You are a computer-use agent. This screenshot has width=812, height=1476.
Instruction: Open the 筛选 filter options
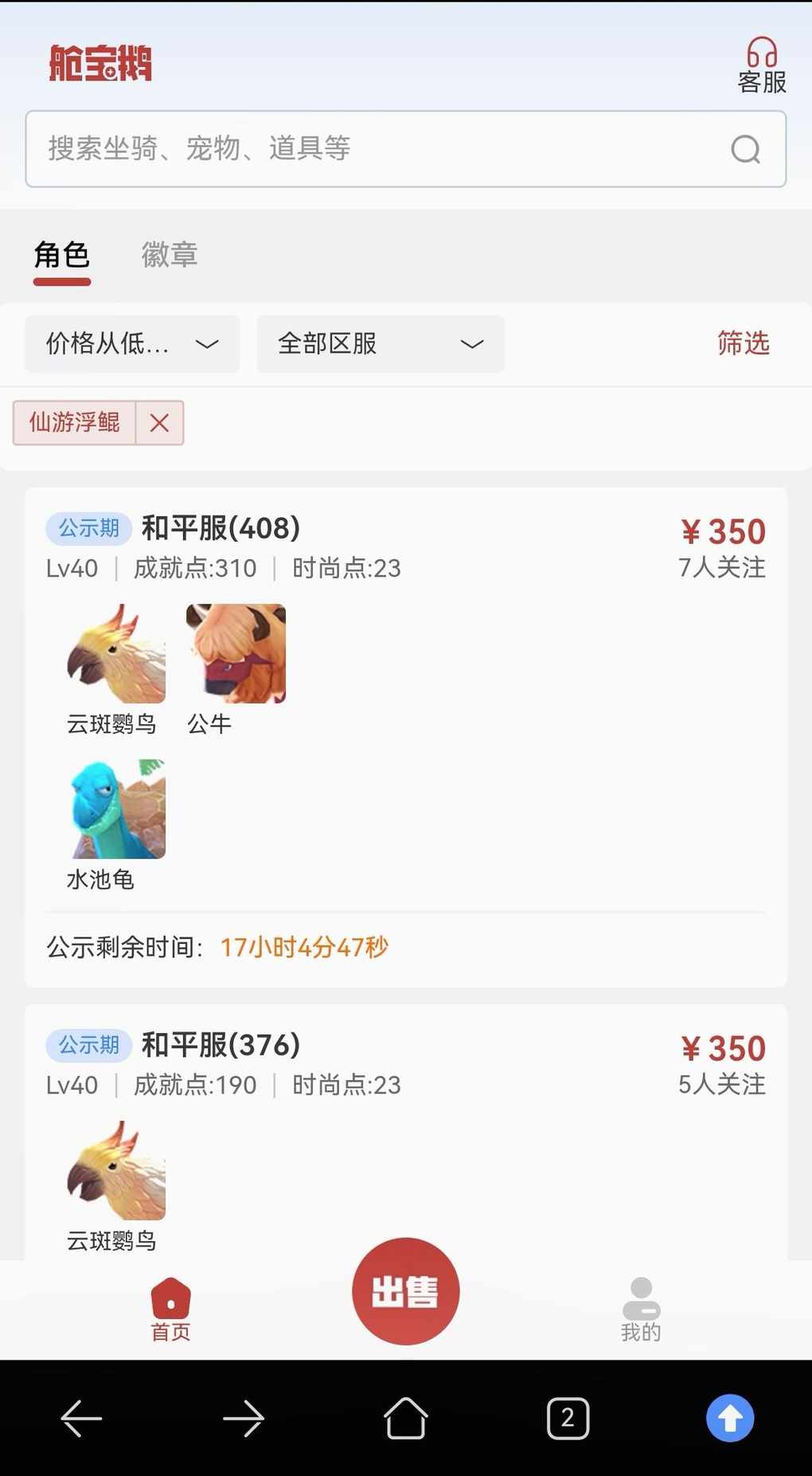[743, 343]
